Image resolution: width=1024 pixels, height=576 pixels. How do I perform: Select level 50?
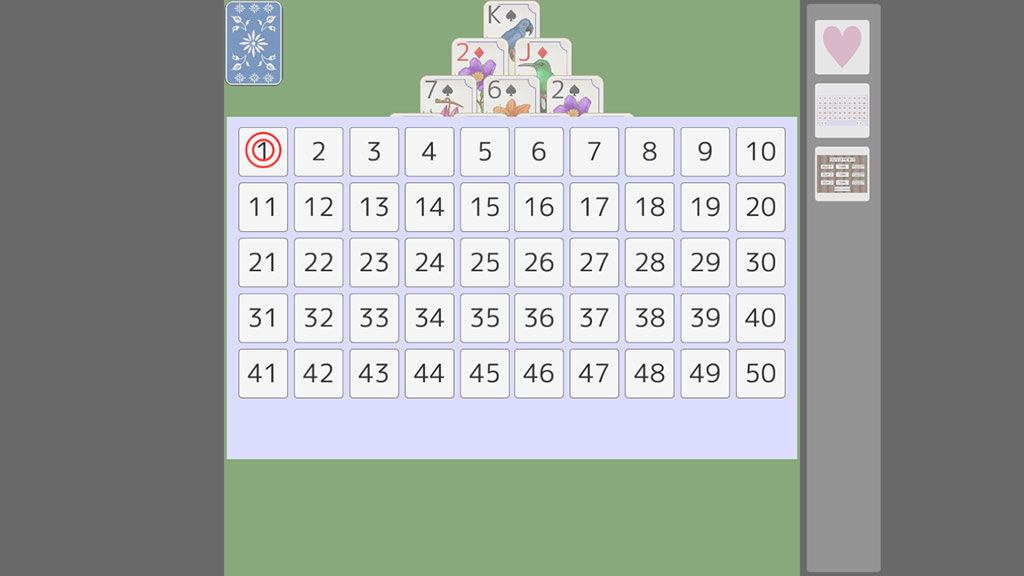[761, 373]
